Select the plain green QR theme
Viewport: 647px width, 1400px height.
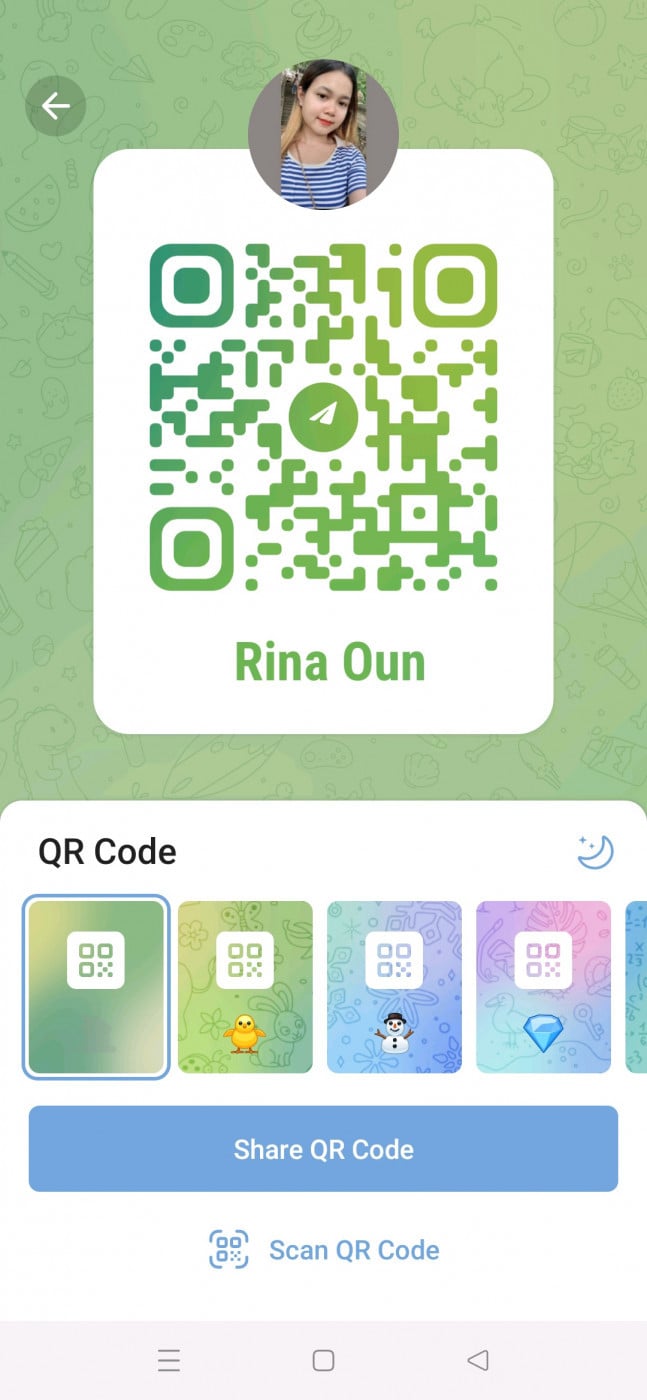click(x=96, y=987)
